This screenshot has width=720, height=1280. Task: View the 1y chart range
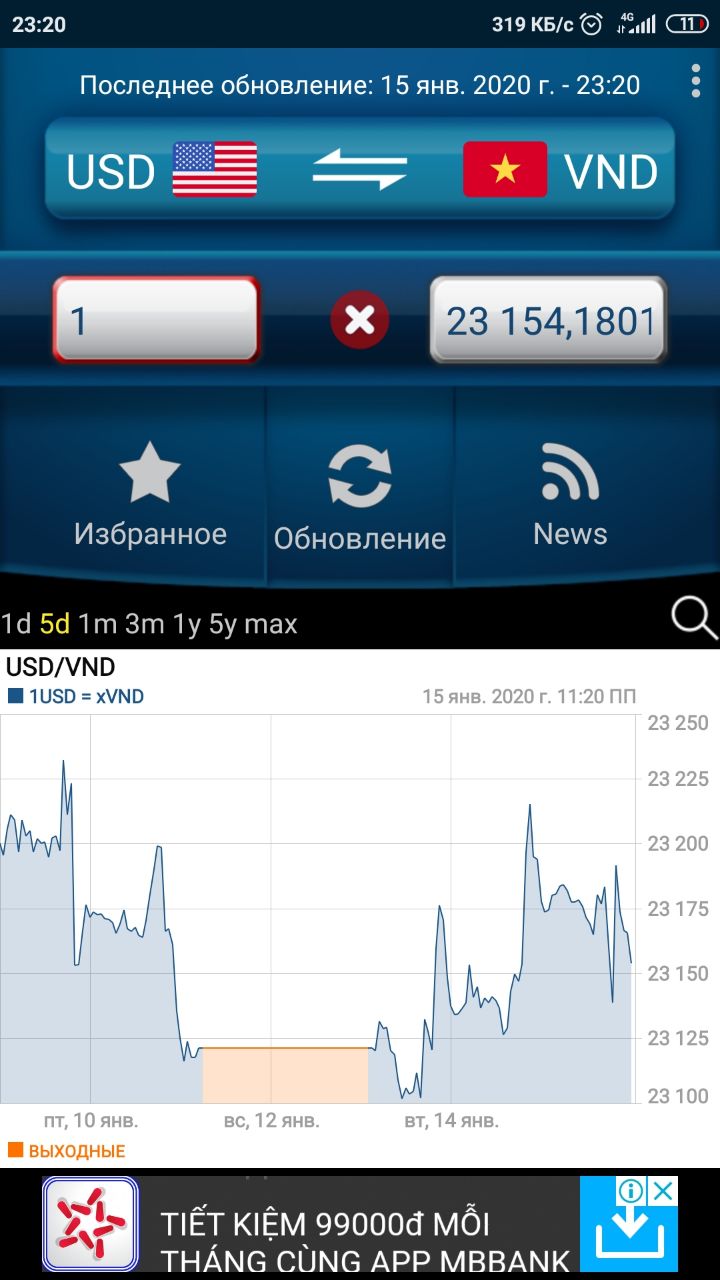[x=187, y=624]
